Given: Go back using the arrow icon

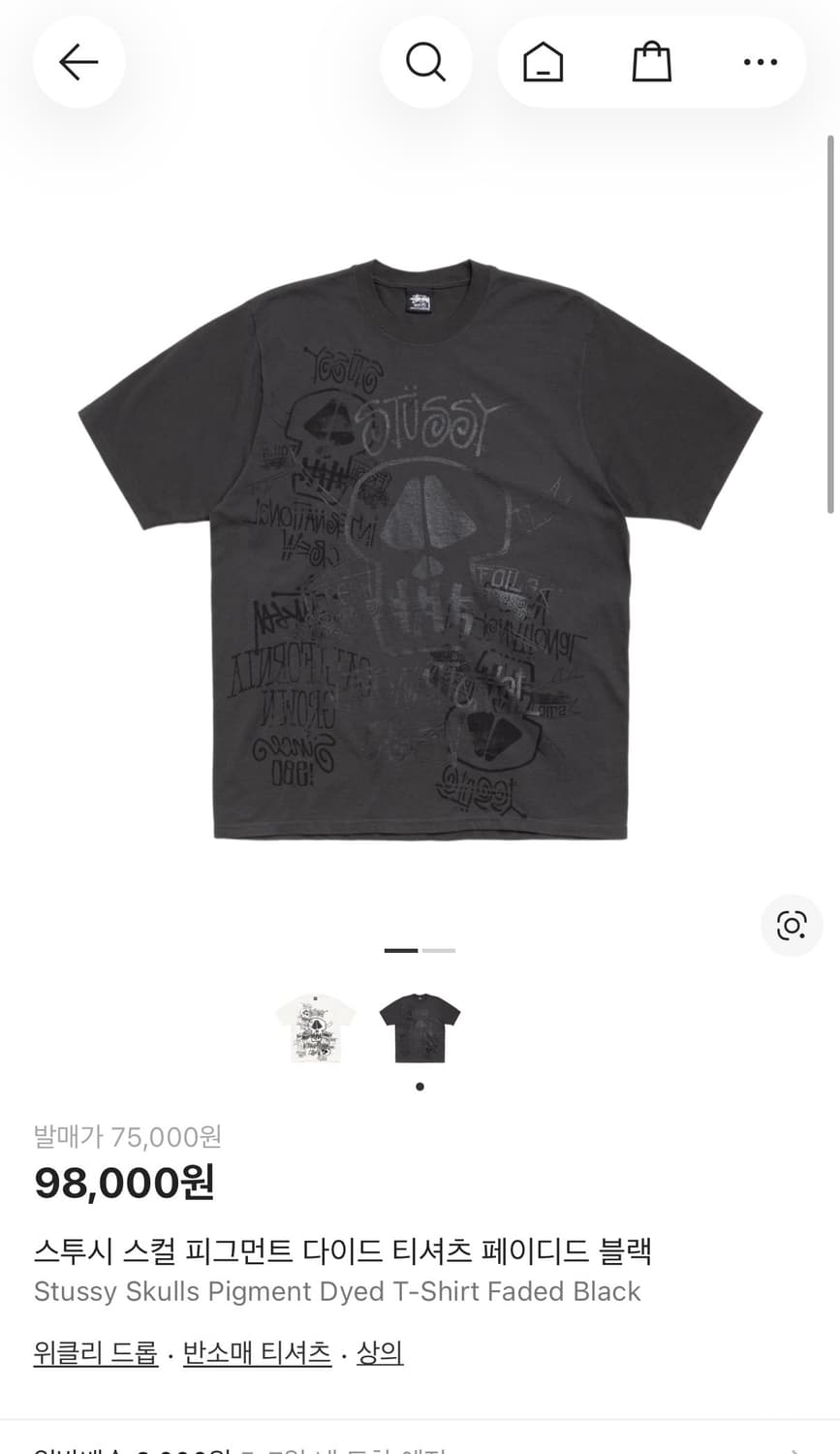Looking at the screenshot, I should [x=78, y=61].
